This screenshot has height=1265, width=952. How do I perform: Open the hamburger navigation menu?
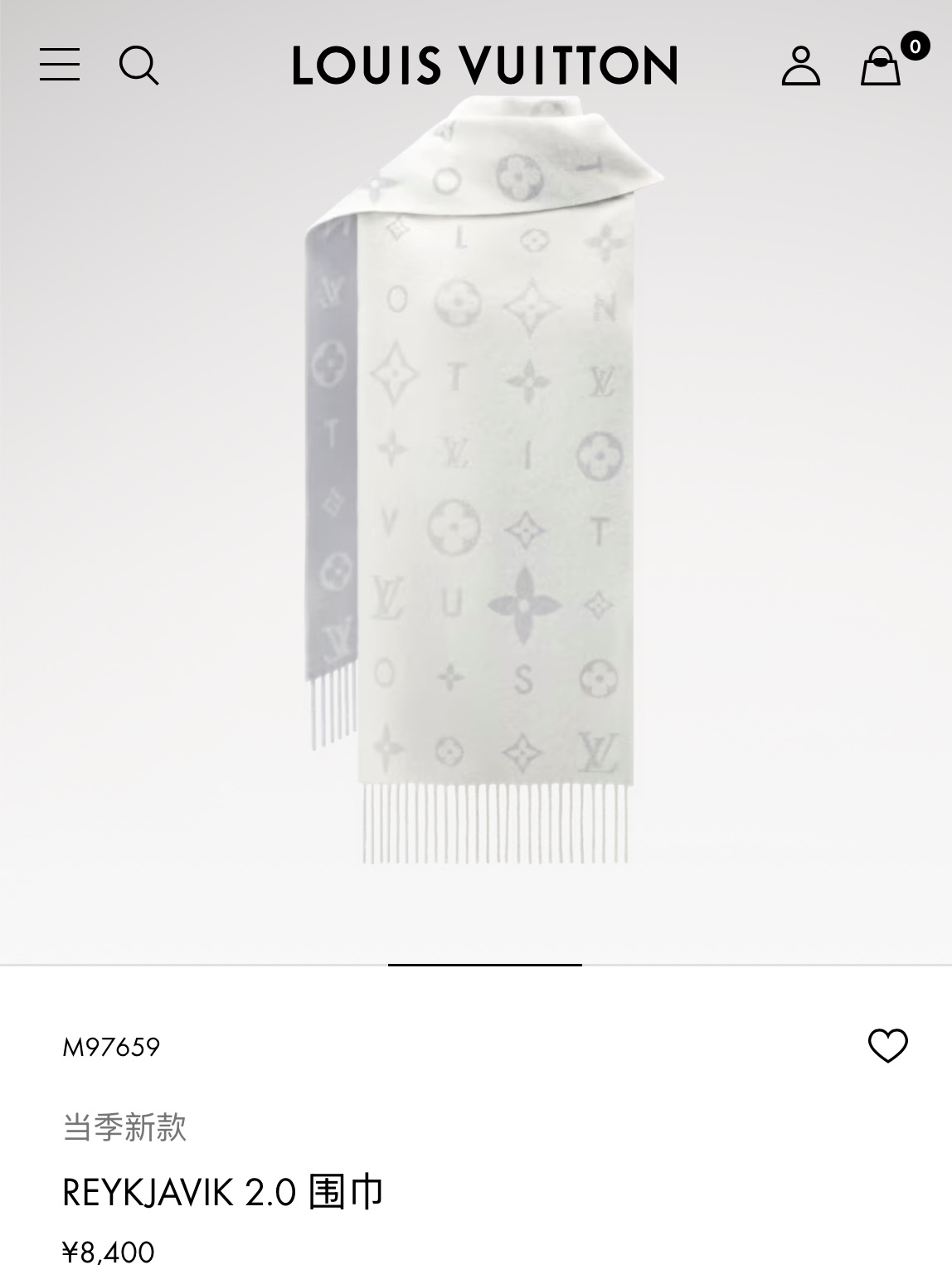[x=60, y=65]
